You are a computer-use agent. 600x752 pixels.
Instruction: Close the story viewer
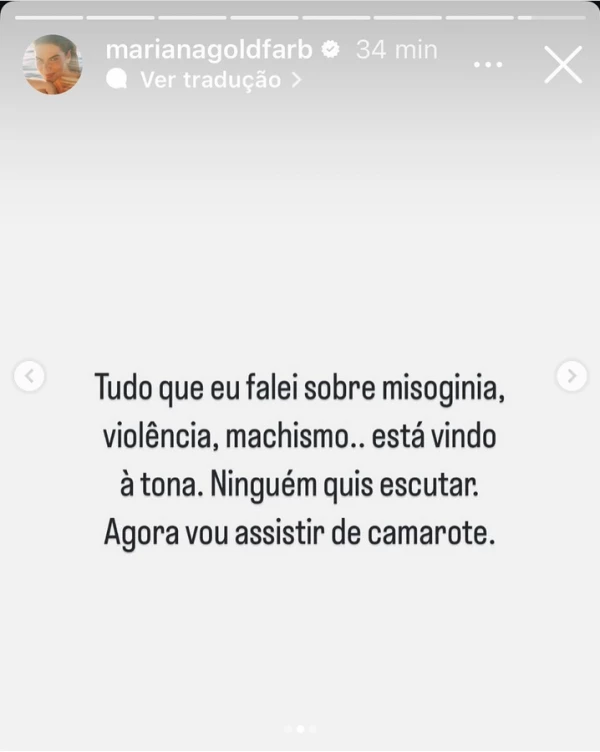pyautogui.click(x=563, y=65)
